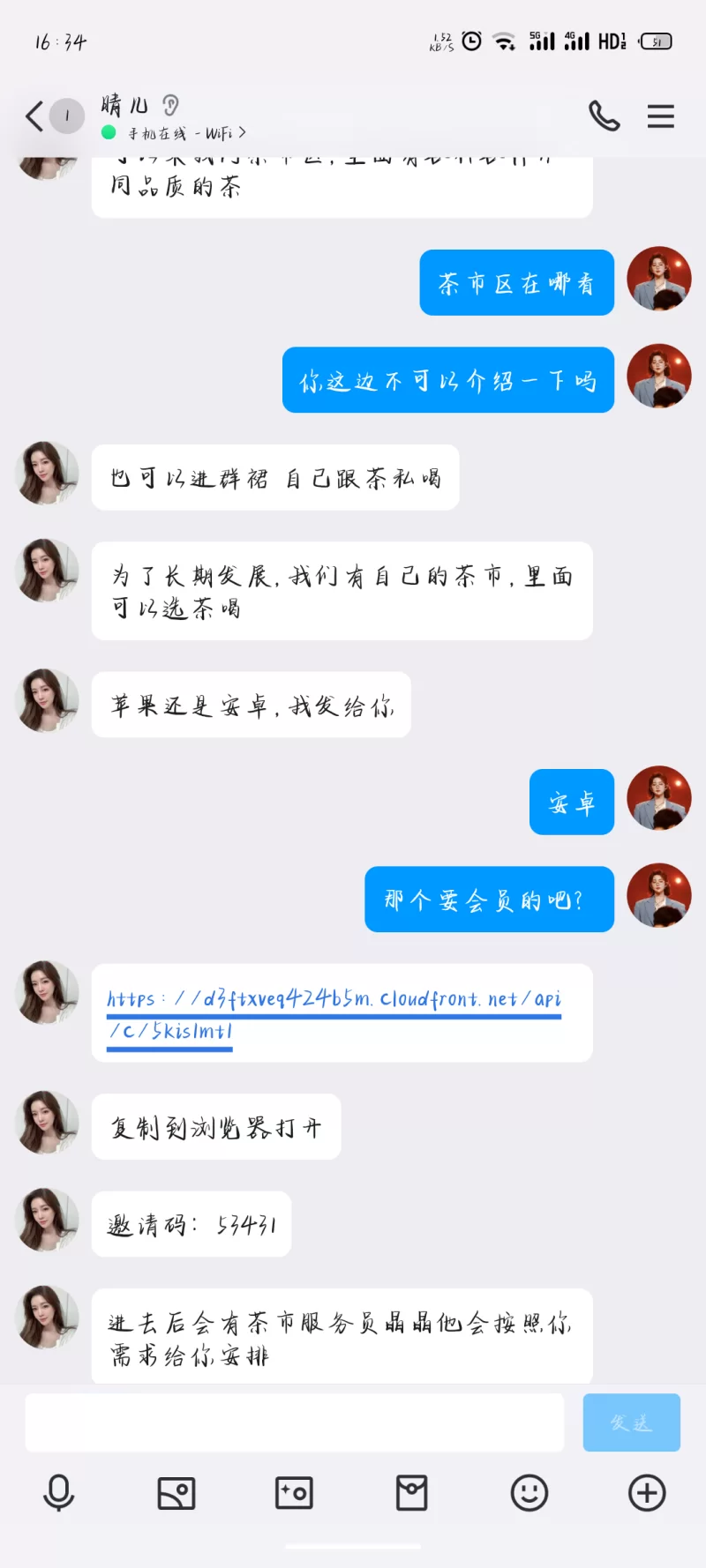Open the camera to take a photo

tap(294, 1493)
